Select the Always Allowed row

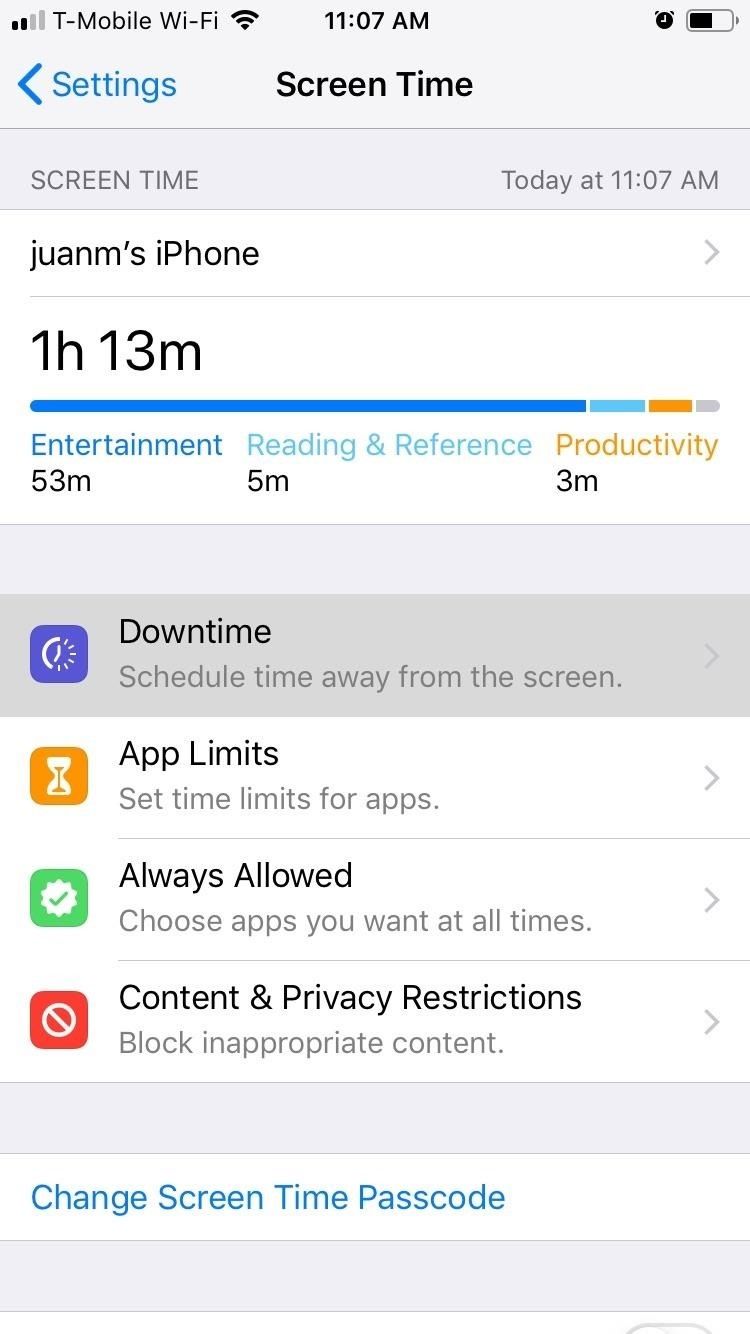point(375,898)
